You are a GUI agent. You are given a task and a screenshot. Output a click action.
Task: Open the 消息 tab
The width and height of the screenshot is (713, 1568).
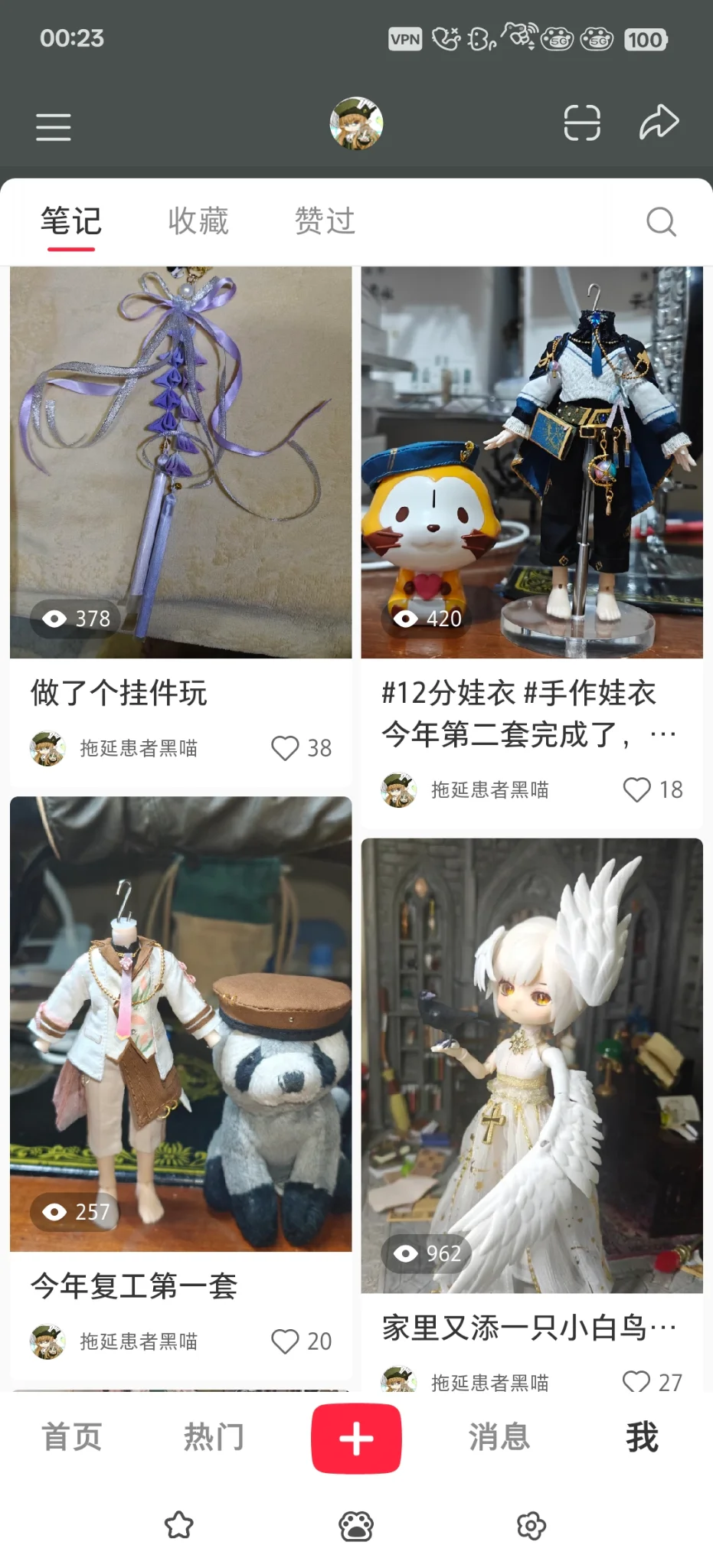click(x=499, y=1437)
